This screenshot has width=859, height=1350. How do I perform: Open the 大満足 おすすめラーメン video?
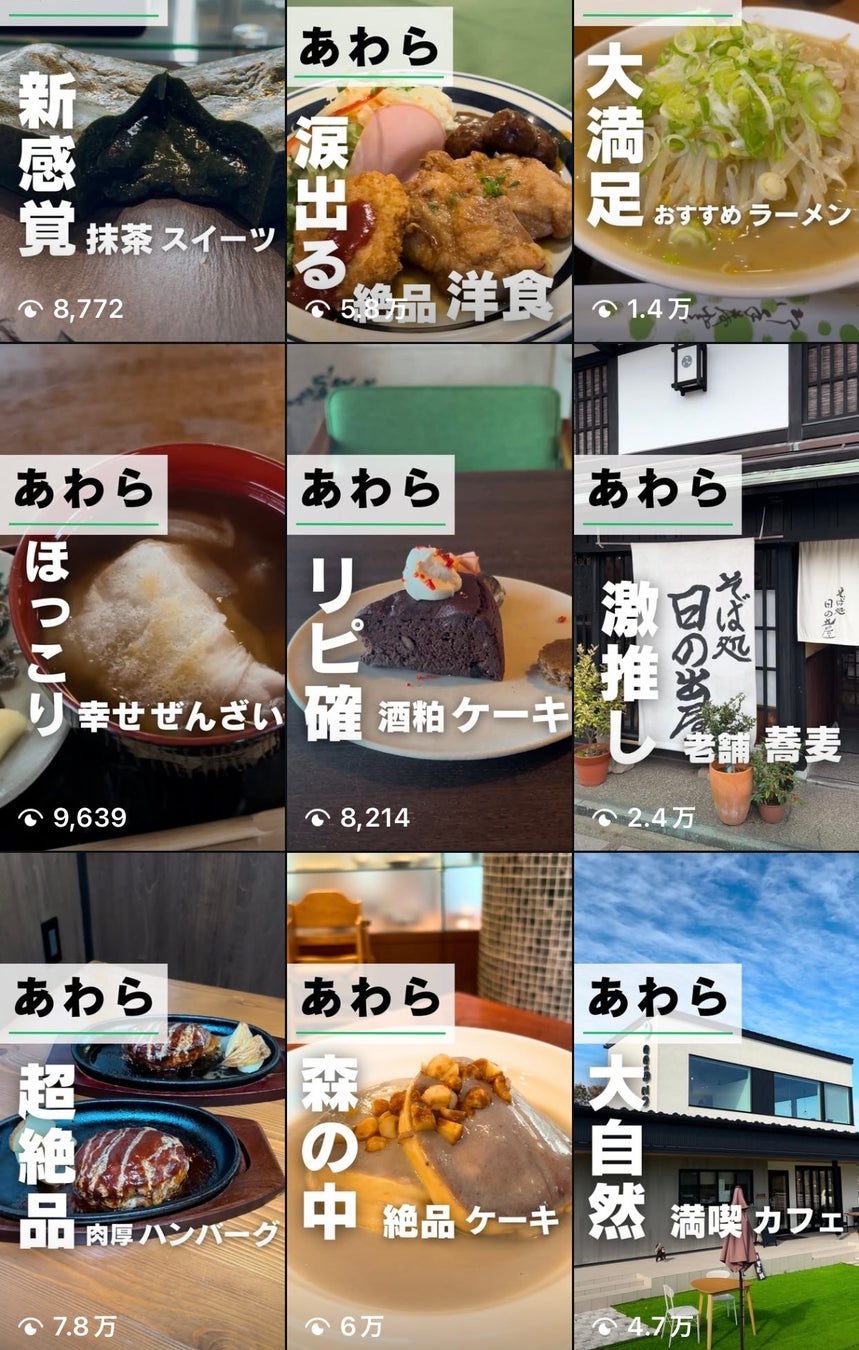point(716,170)
